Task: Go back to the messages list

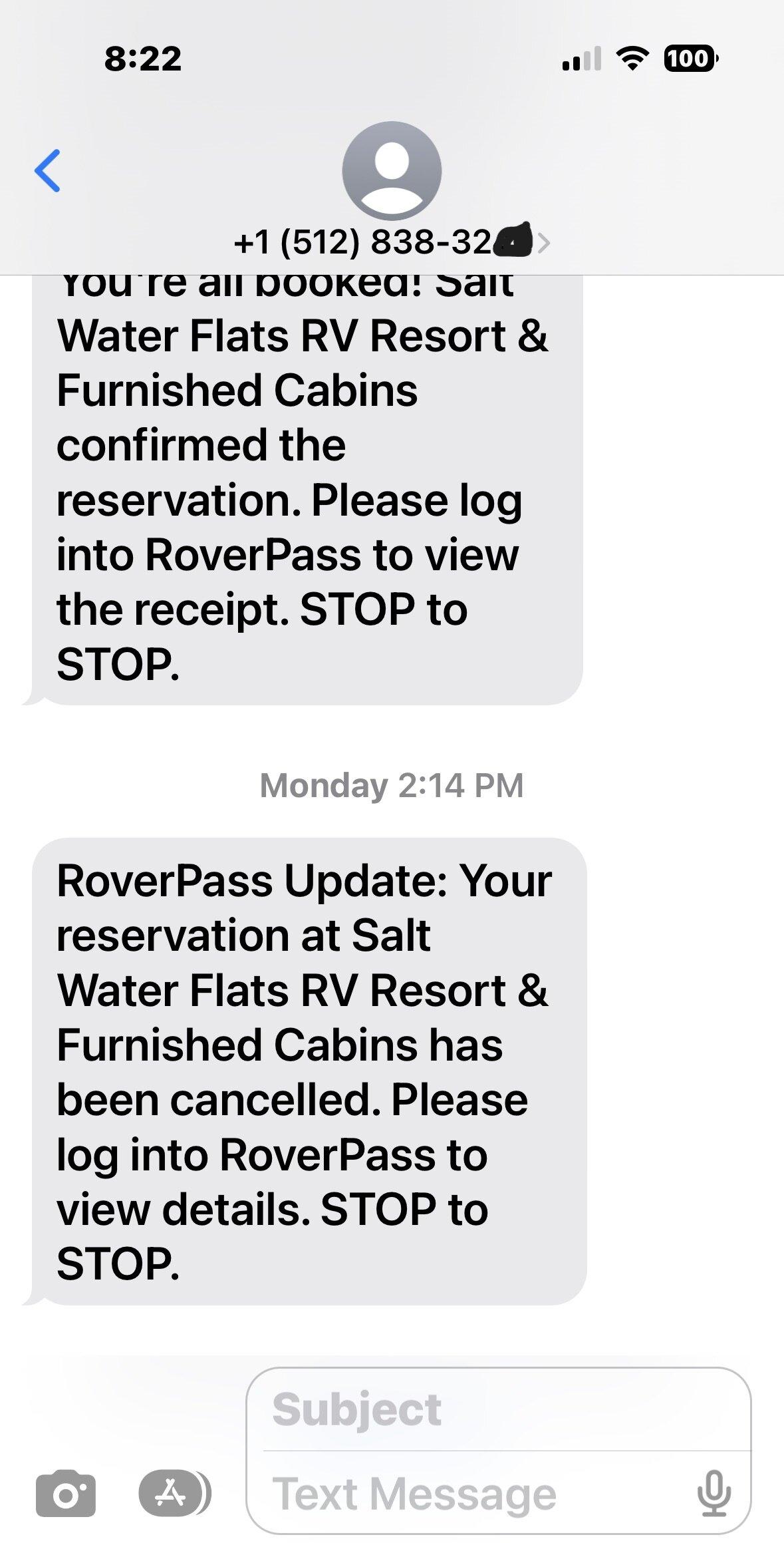Action: pyautogui.click(x=47, y=170)
